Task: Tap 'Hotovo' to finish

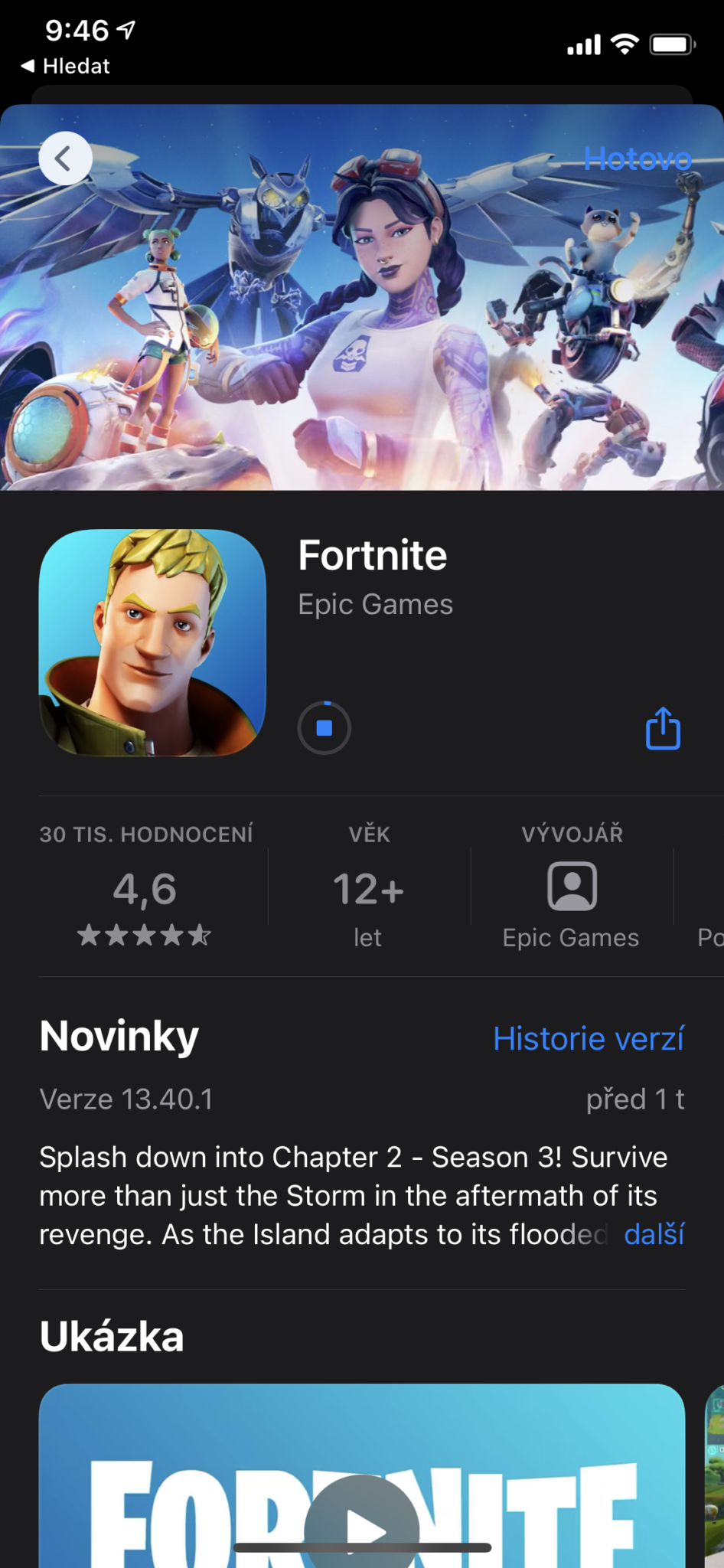Action: (638, 158)
